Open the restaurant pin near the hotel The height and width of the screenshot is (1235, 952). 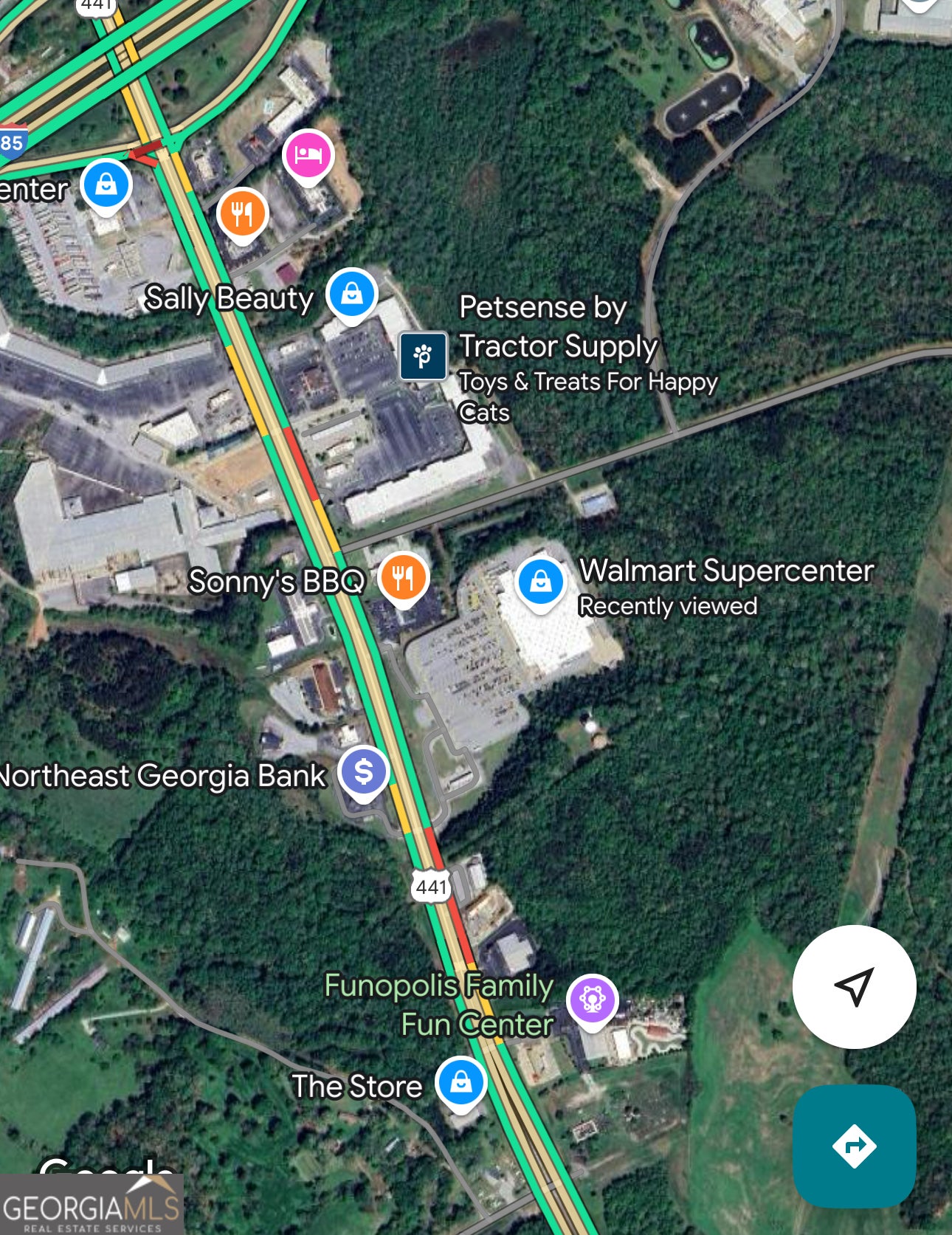242,213
